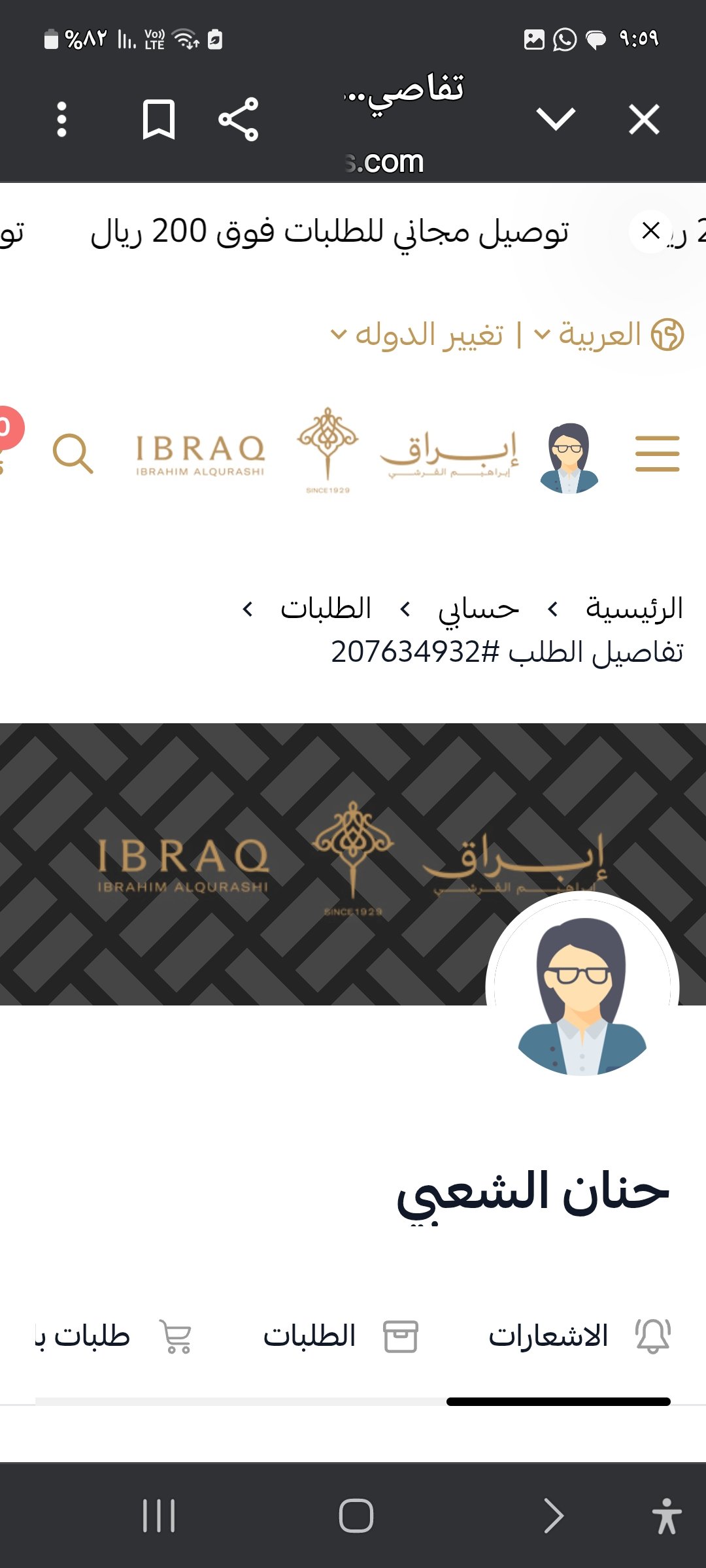The height and width of the screenshot is (1568, 706).
Task: Go to حسابي in the breadcrumb
Action: click(479, 609)
